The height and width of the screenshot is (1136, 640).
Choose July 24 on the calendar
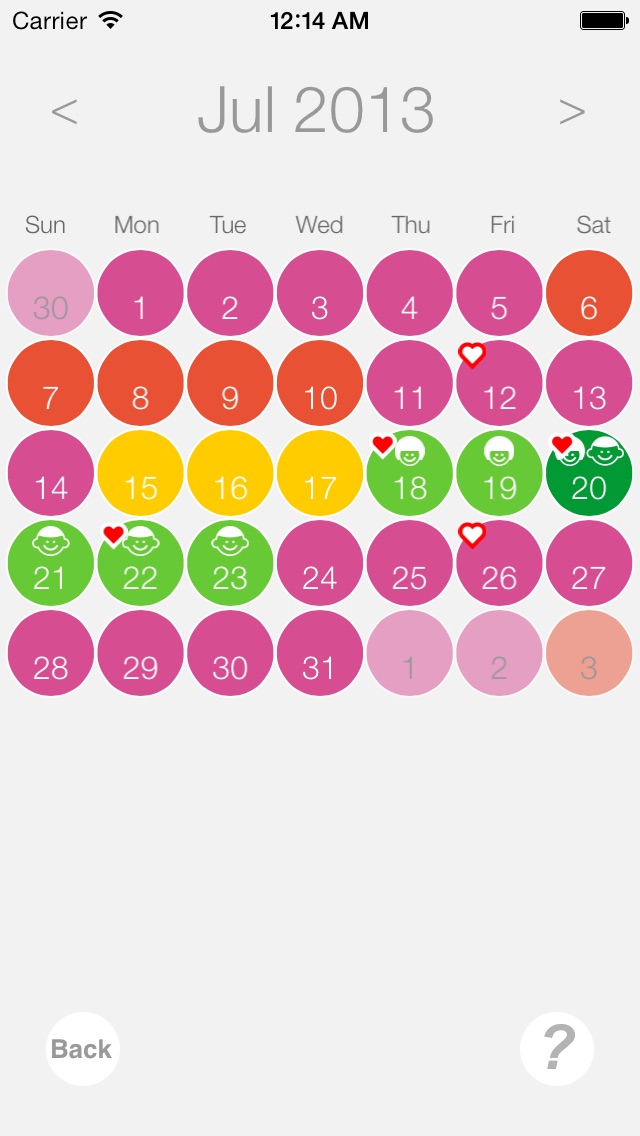click(320, 563)
